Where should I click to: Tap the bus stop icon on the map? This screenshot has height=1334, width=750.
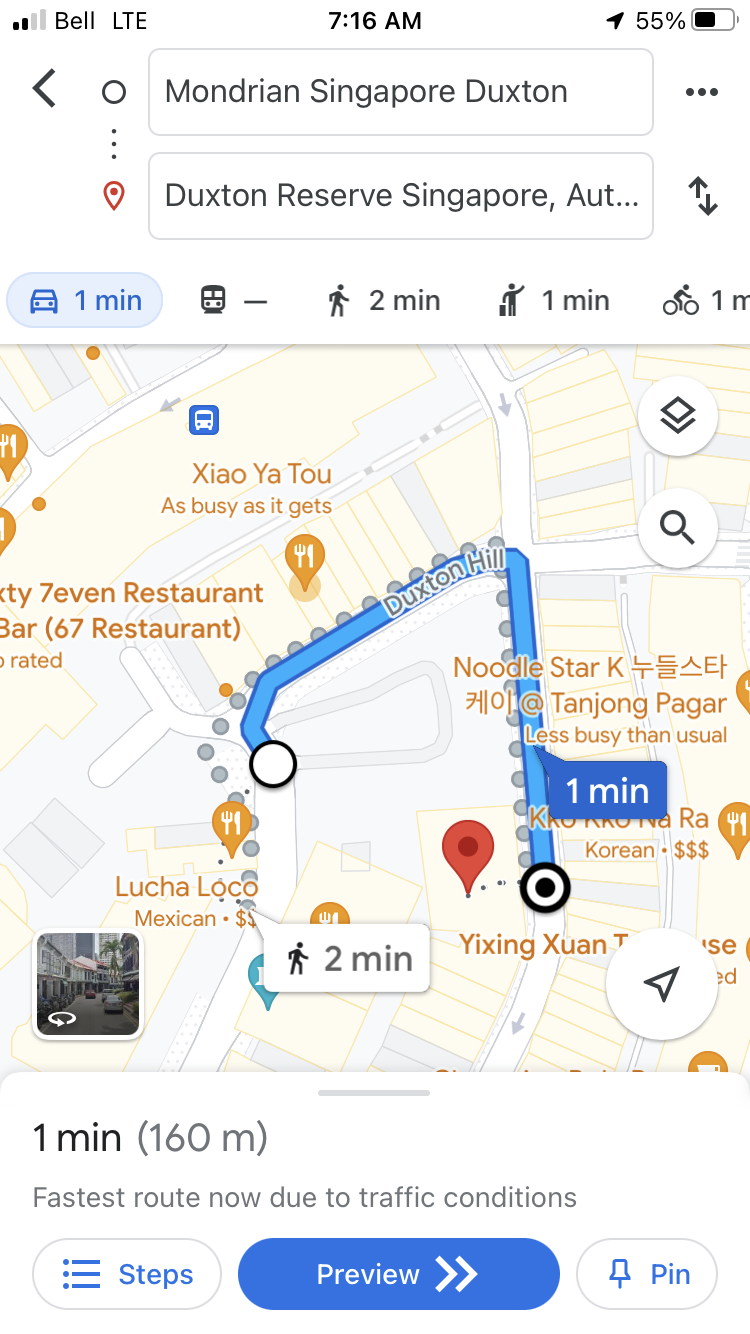pos(203,421)
